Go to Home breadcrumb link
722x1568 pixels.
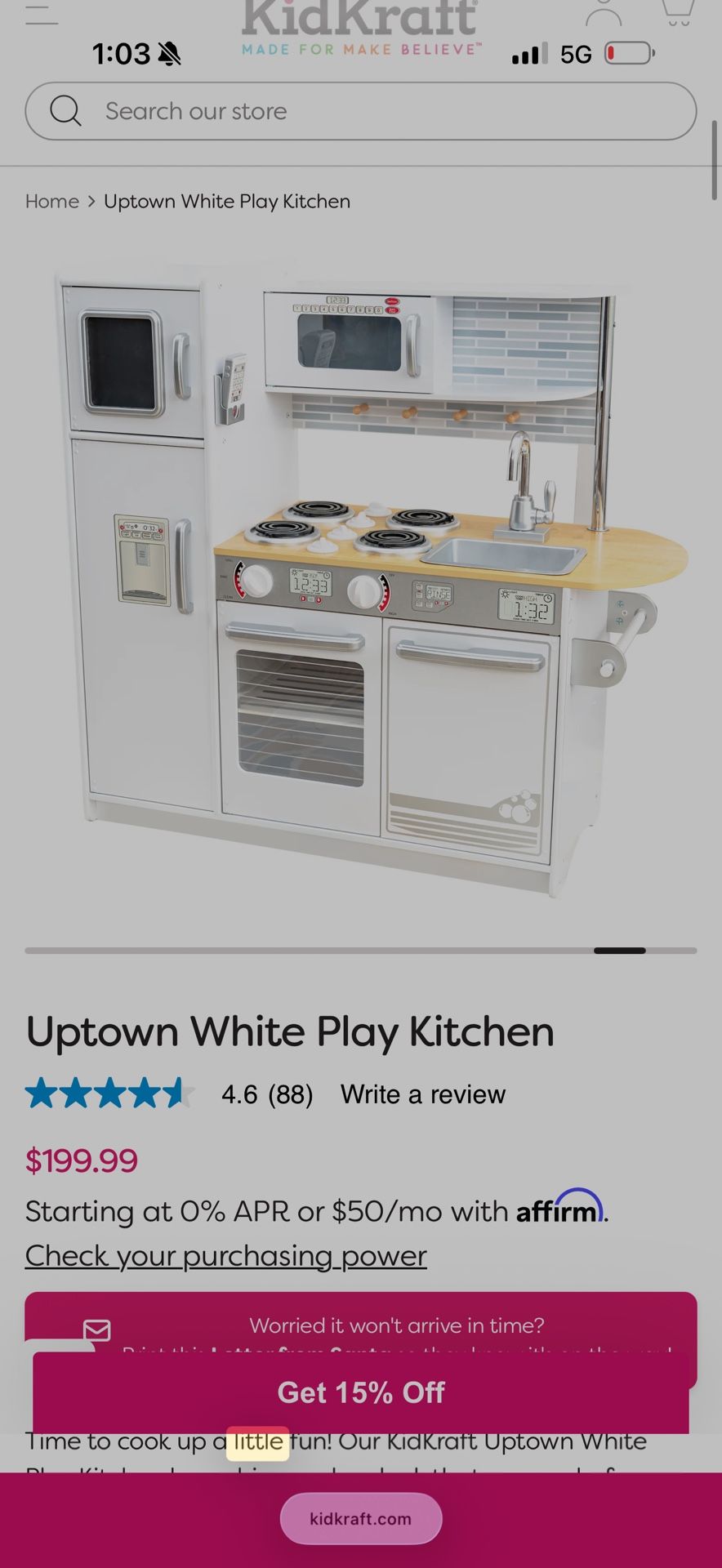[52, 201]
